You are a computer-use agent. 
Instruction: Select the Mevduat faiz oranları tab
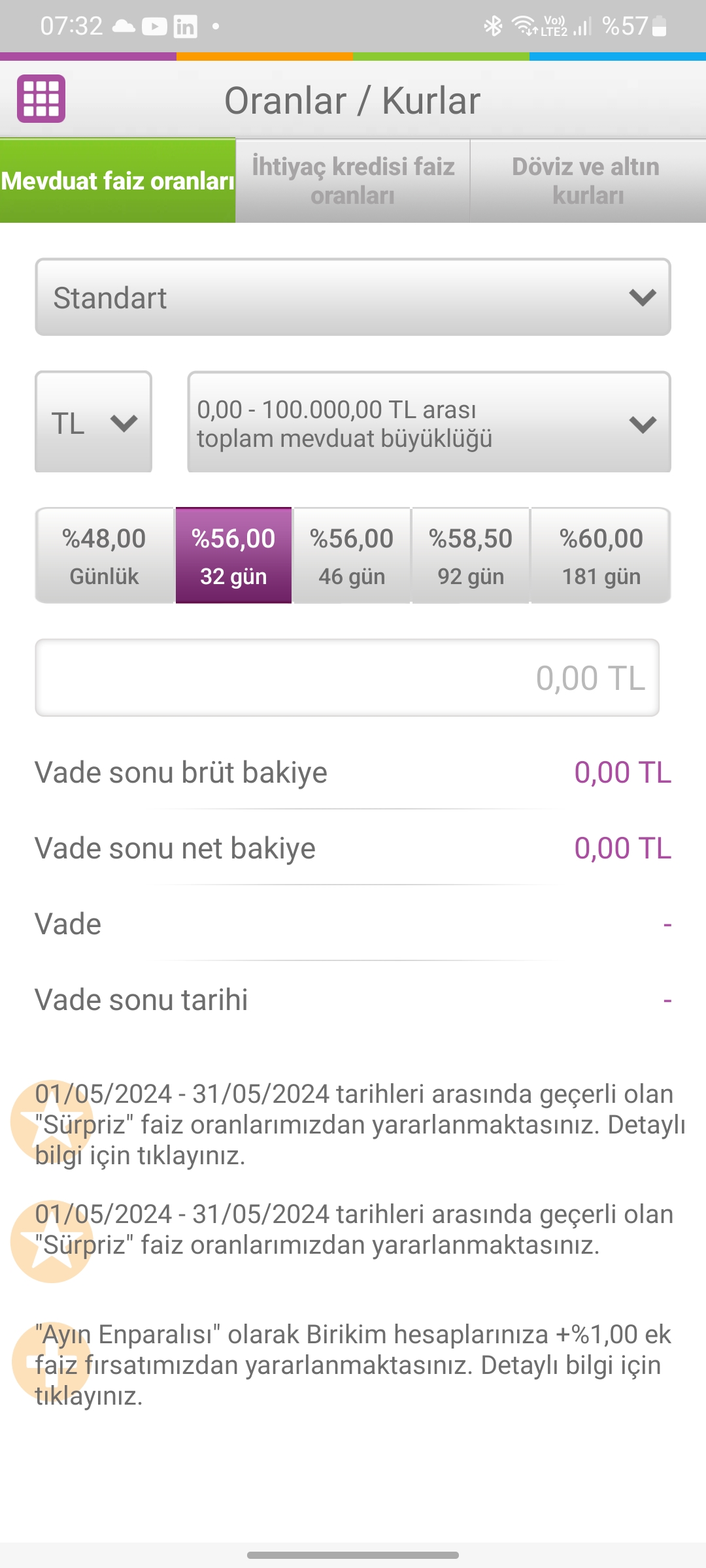coord(118,181)
